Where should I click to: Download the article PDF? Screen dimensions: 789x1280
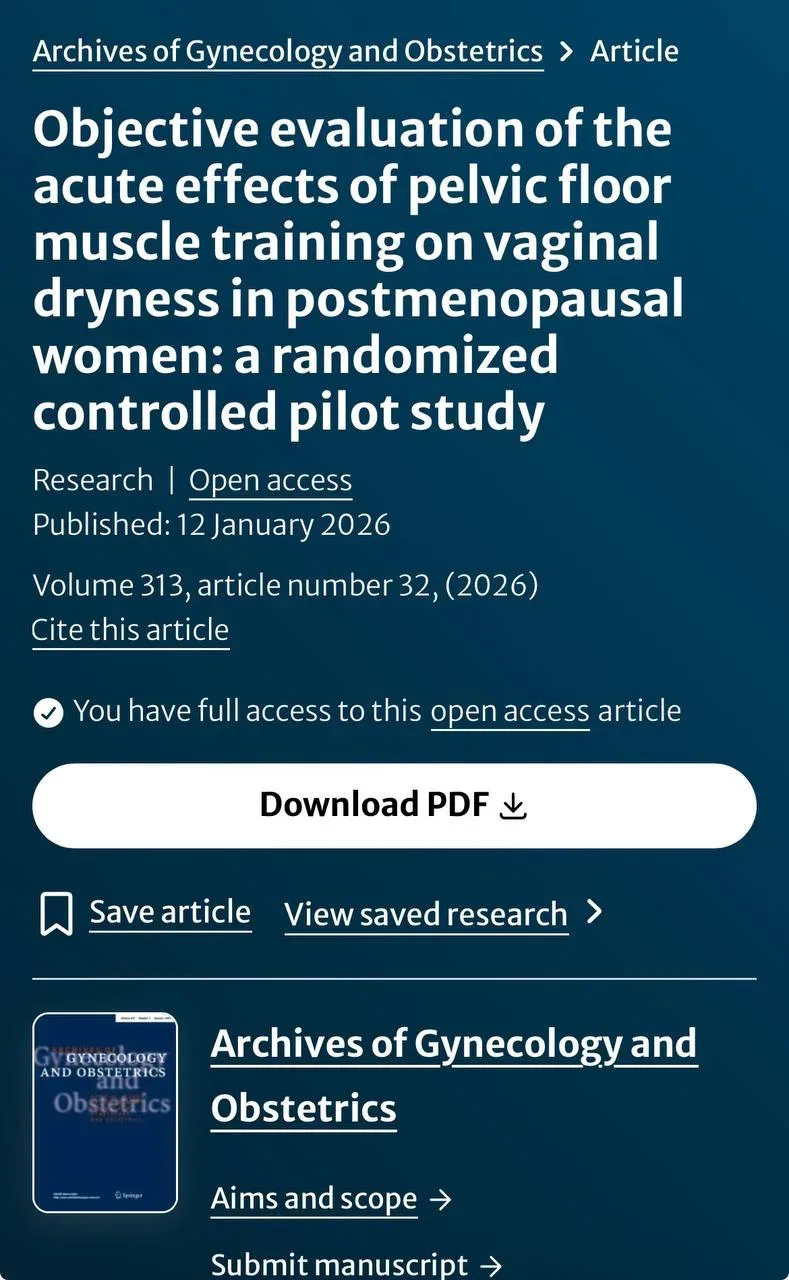pyautogui.click(x=394, y=805)
